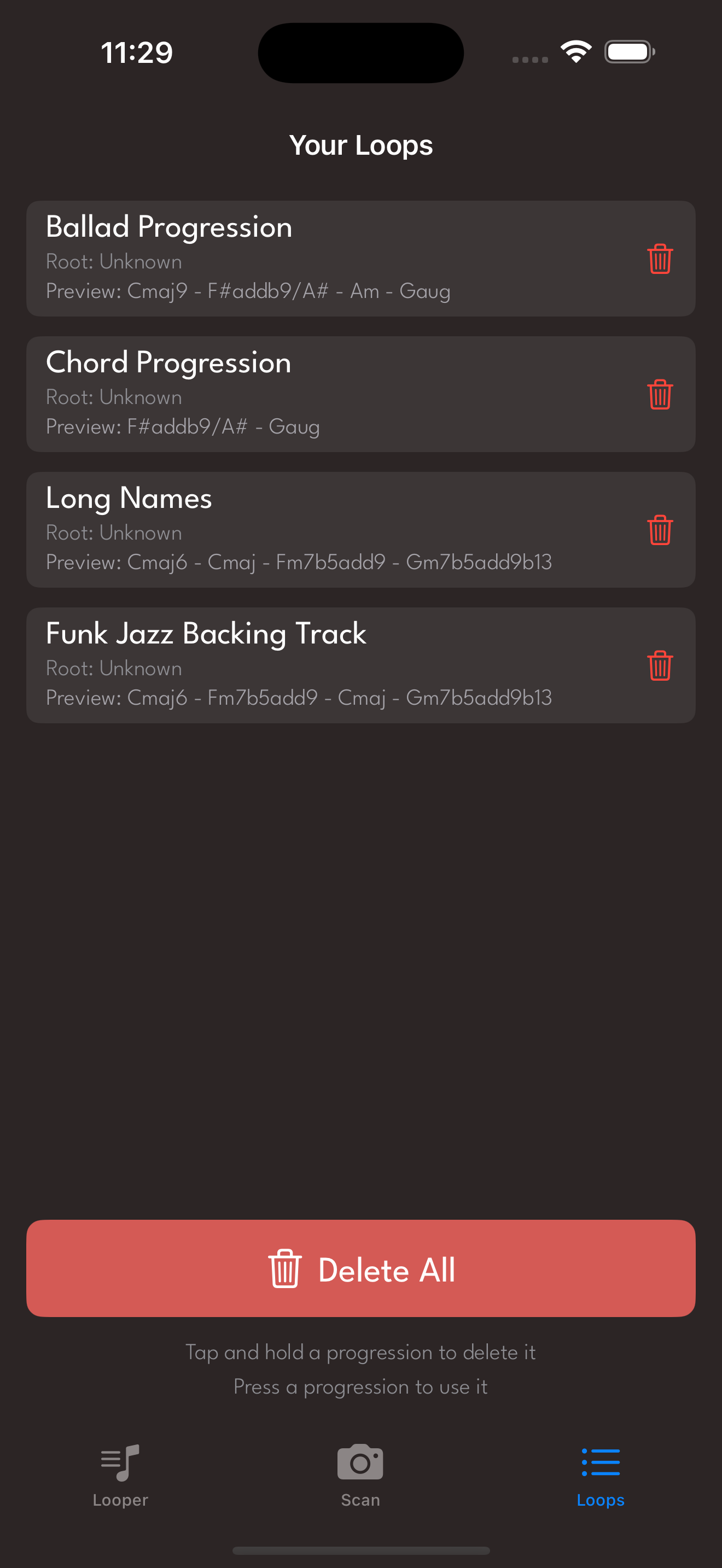Tap the Root Unknown label on Long Names
The width and height of the screenshot is (722, 1568).
[114, 532]
